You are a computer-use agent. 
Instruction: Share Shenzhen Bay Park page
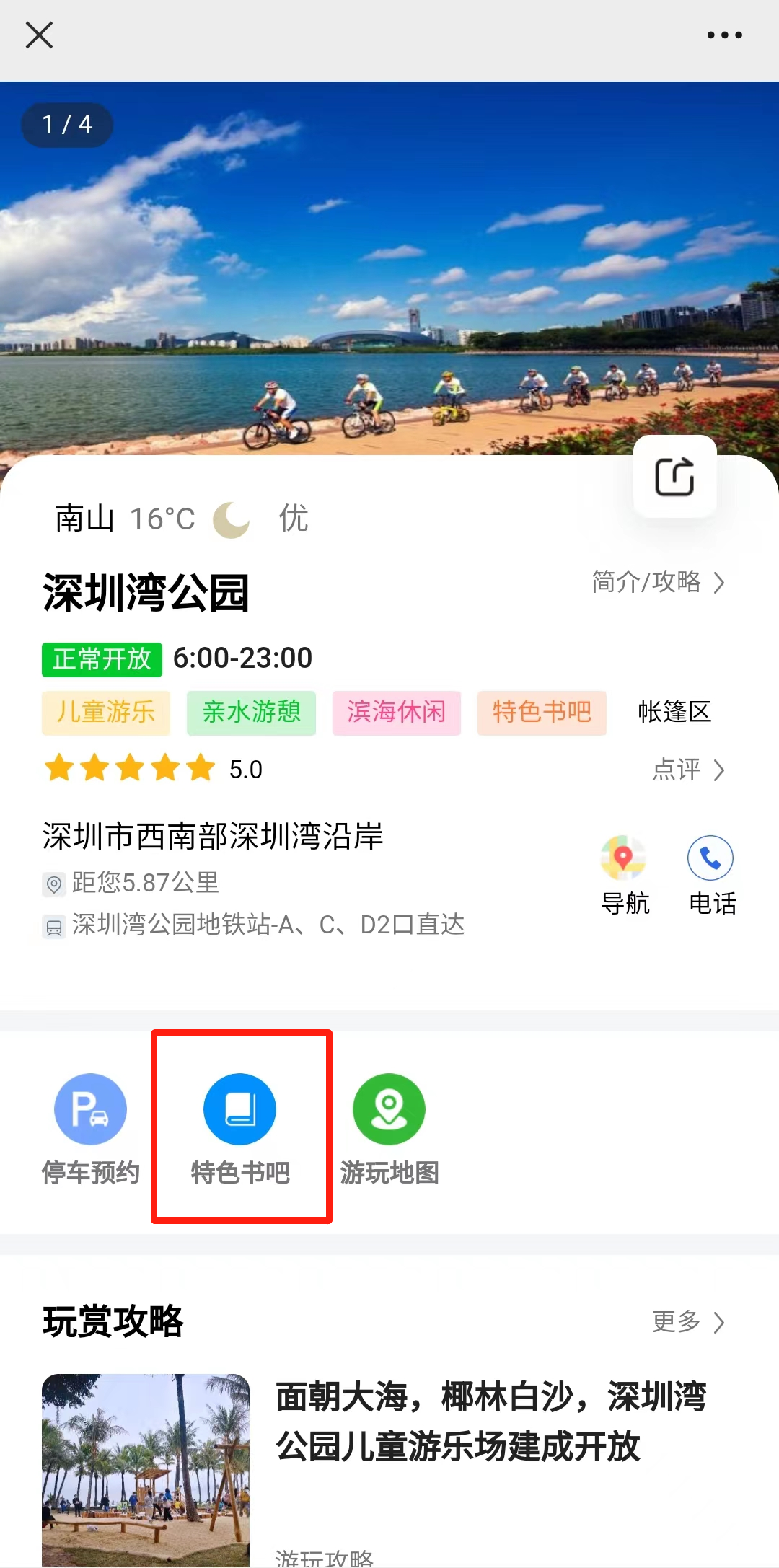coord(674,477)
